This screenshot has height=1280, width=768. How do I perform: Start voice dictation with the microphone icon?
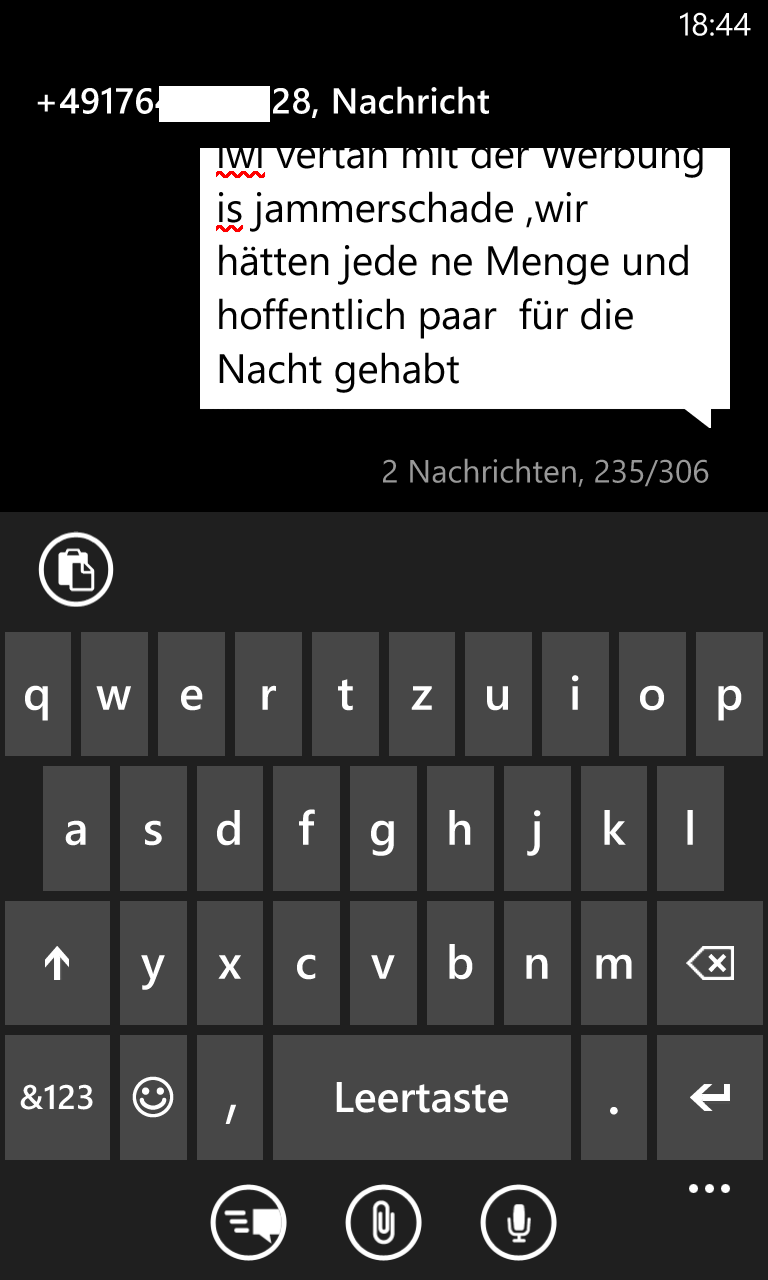coord(518,1222)
